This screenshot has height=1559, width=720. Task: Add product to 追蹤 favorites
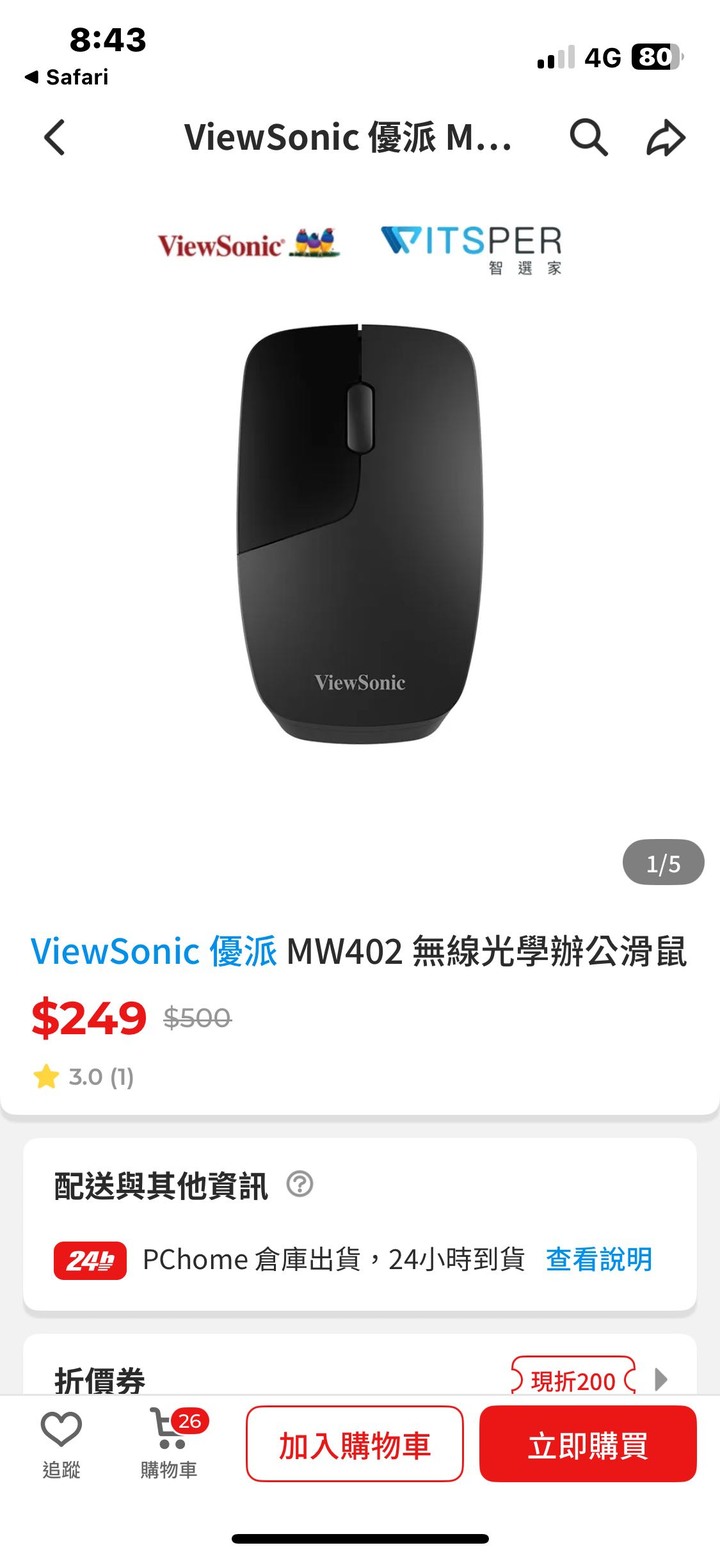(61, 1443)
